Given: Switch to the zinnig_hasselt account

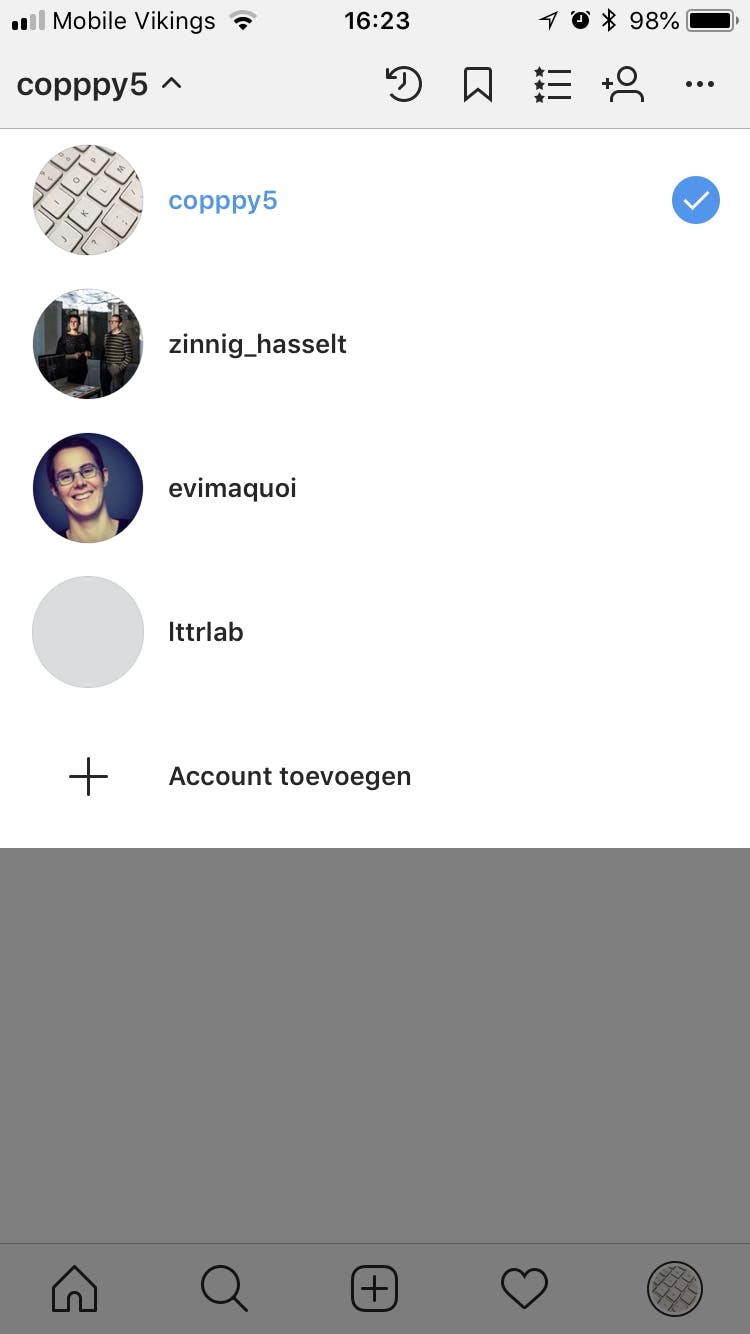Looking at the screenshot, I should 257,344.
